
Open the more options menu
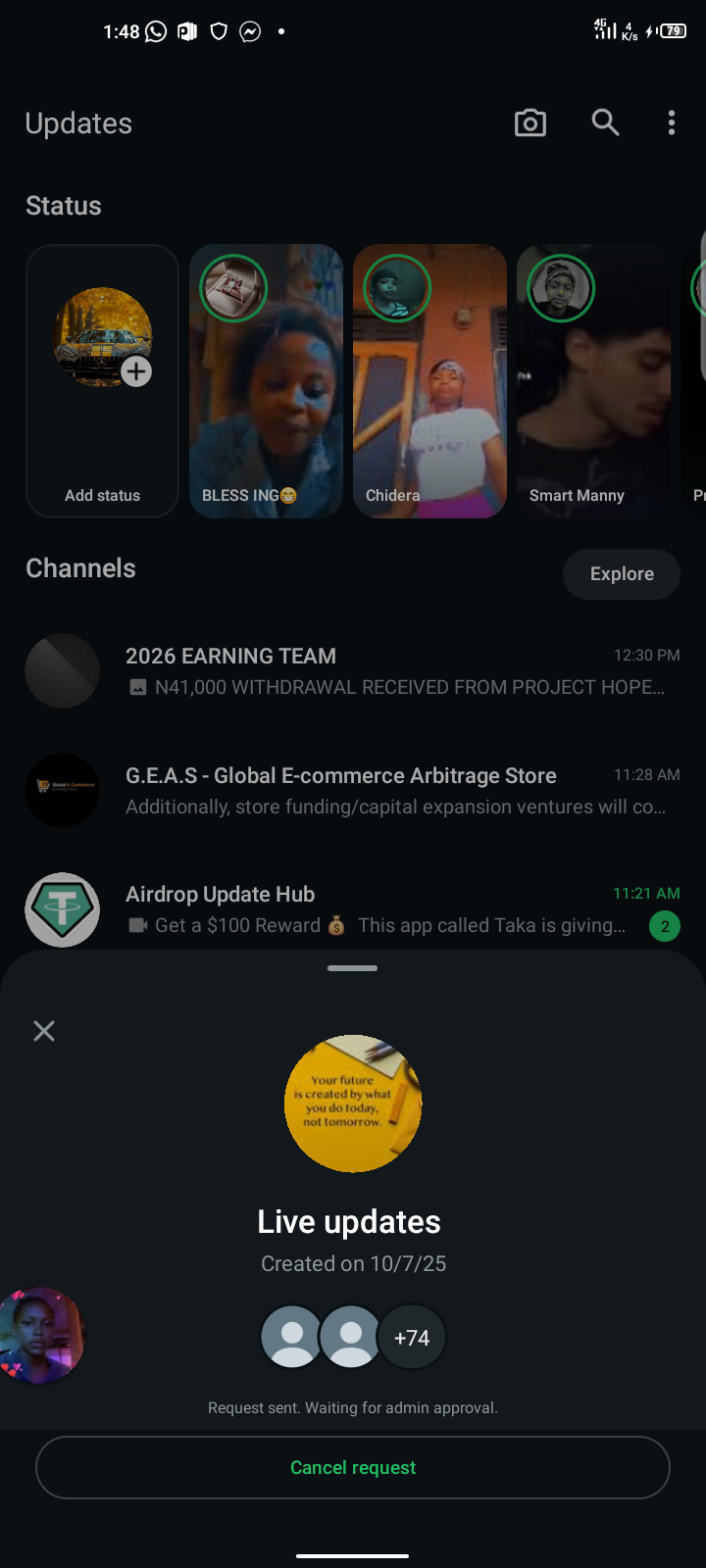[x=672, y=122]
